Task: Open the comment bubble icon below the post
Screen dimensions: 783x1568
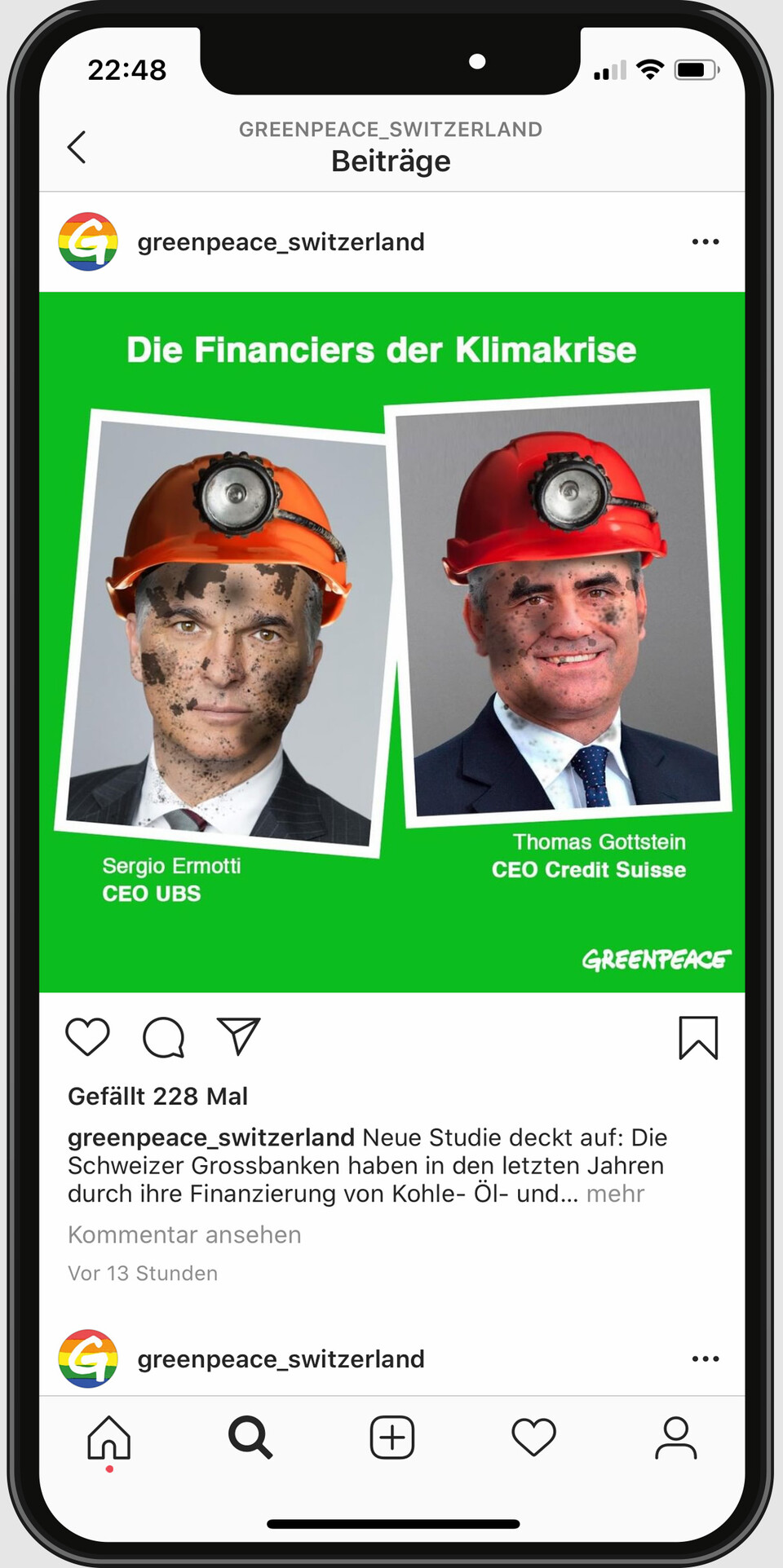Action: click(162, 1037)
